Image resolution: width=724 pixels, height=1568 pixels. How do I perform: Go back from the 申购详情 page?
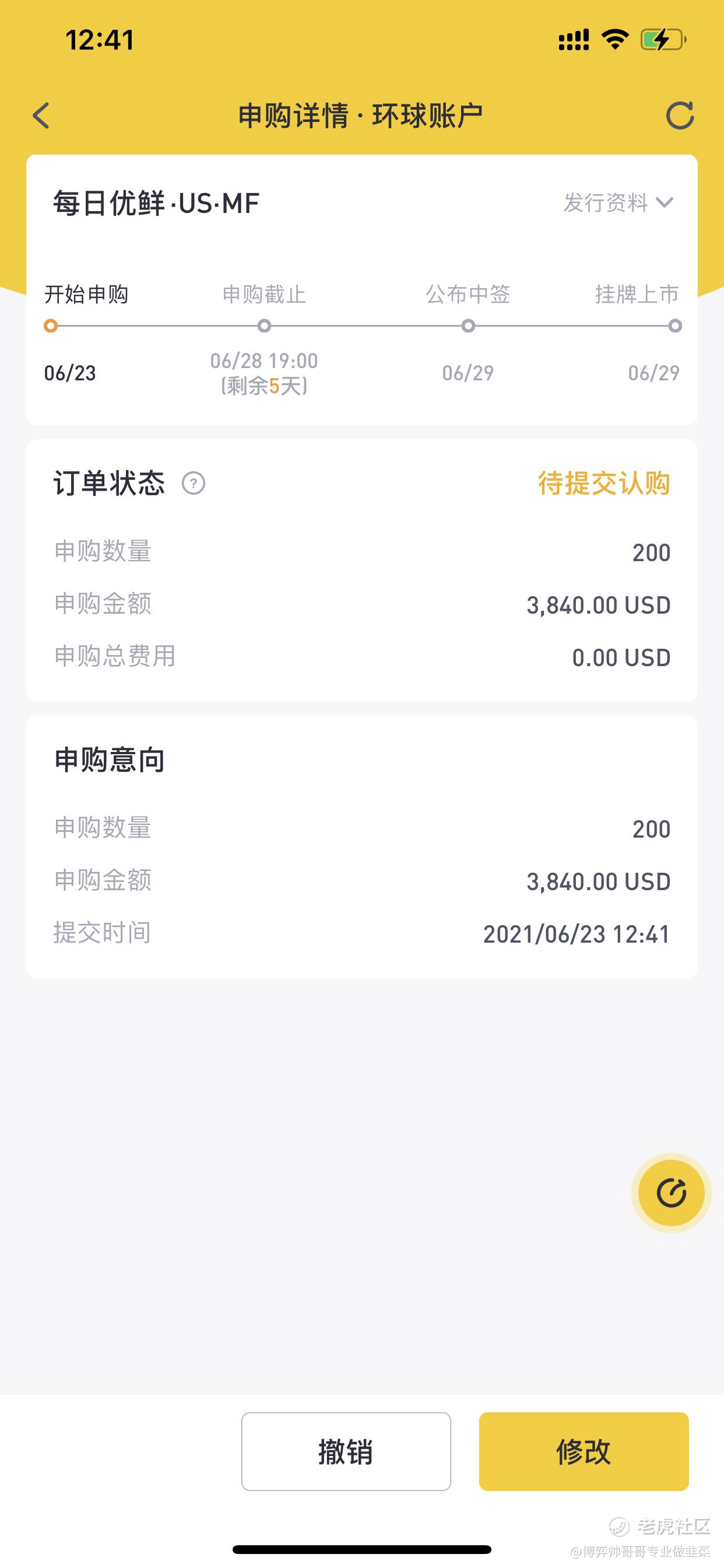click(x=41, y=116)
